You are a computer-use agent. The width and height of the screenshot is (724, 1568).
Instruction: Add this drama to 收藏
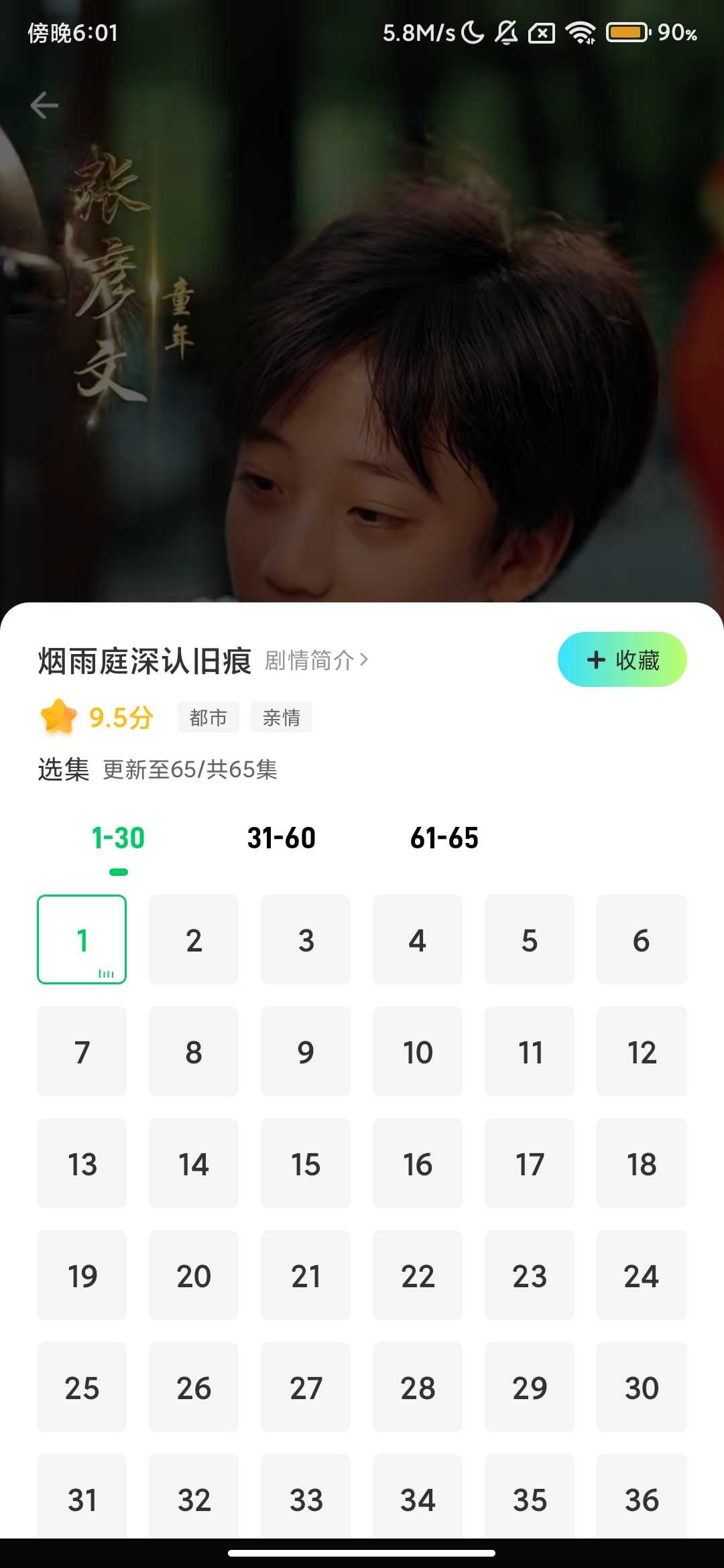pyautogui.click(x=621, y=659)
